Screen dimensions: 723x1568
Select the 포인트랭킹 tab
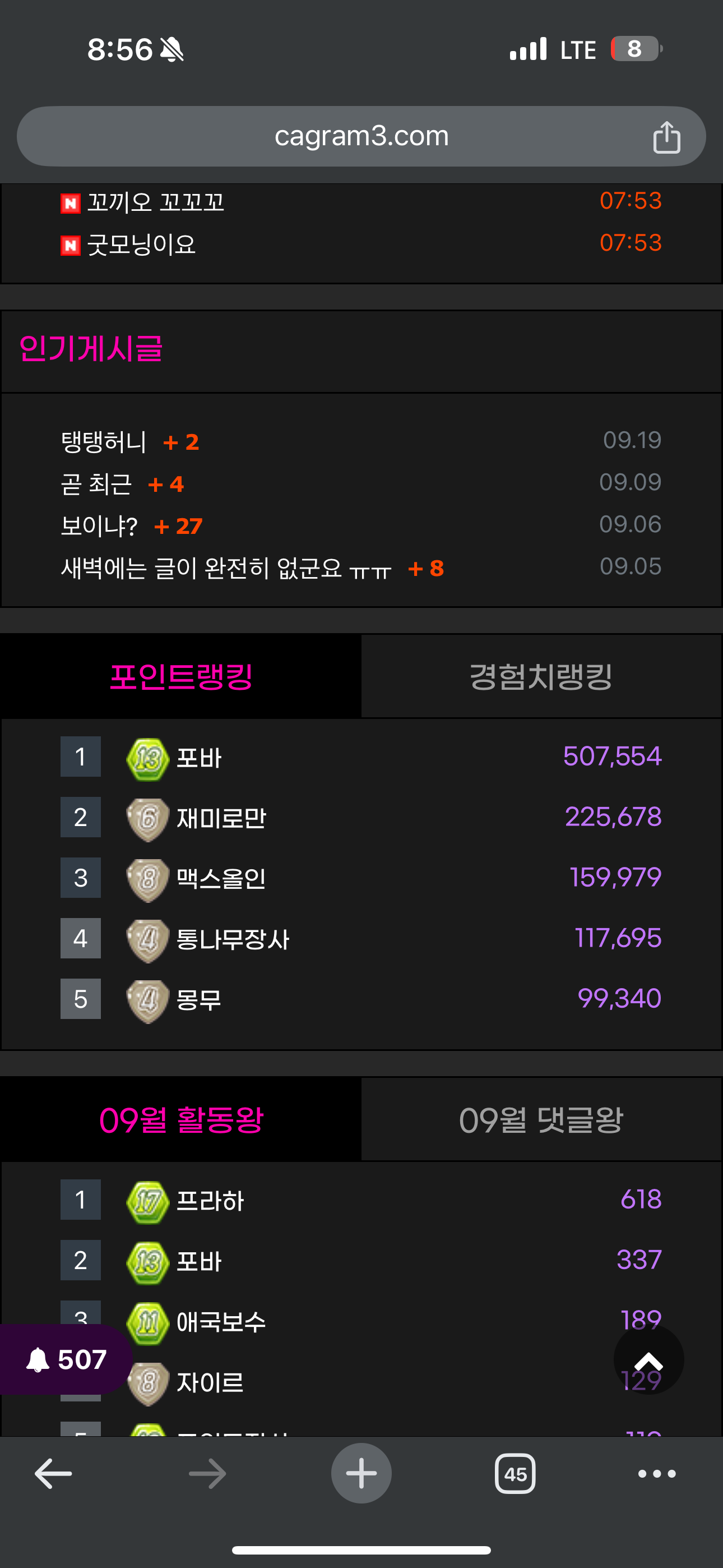point(180,676)
